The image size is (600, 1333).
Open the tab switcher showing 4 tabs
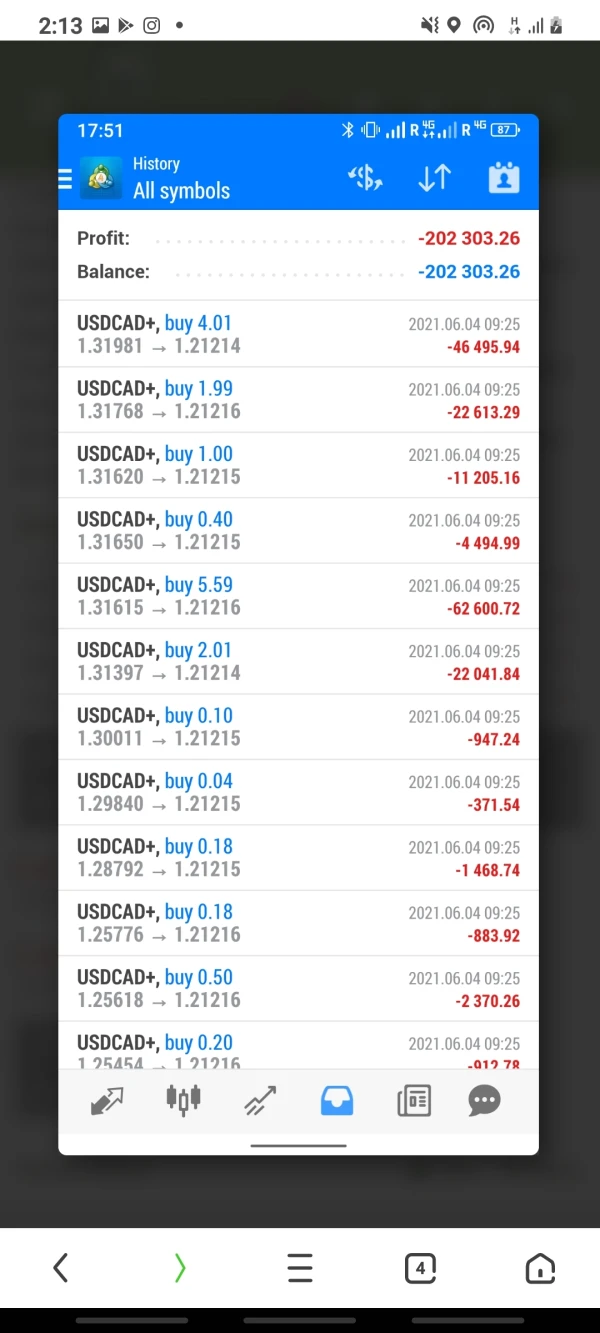tap(420, 1268)
